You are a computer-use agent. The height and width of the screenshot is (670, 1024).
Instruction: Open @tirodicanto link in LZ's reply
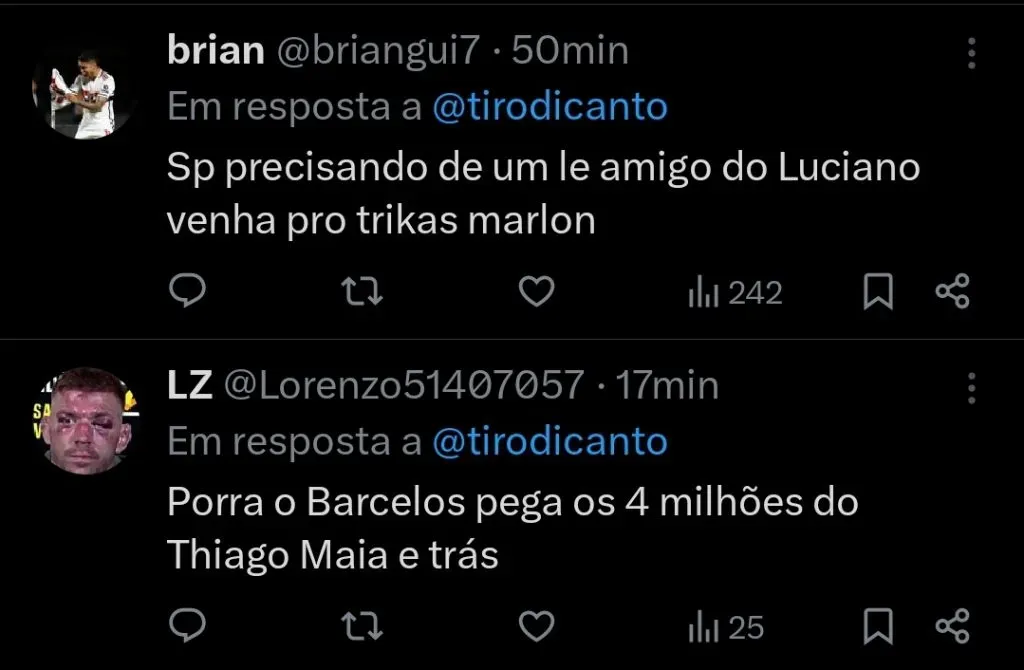tap(549, 441)
